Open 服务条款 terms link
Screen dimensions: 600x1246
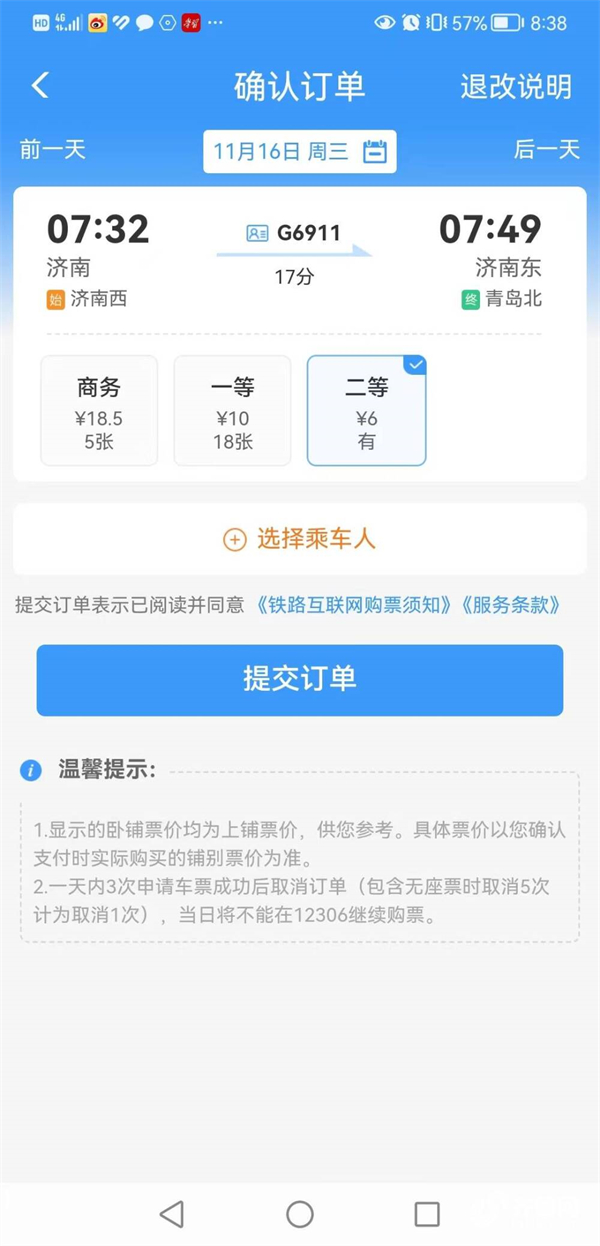tap(510, 605)
